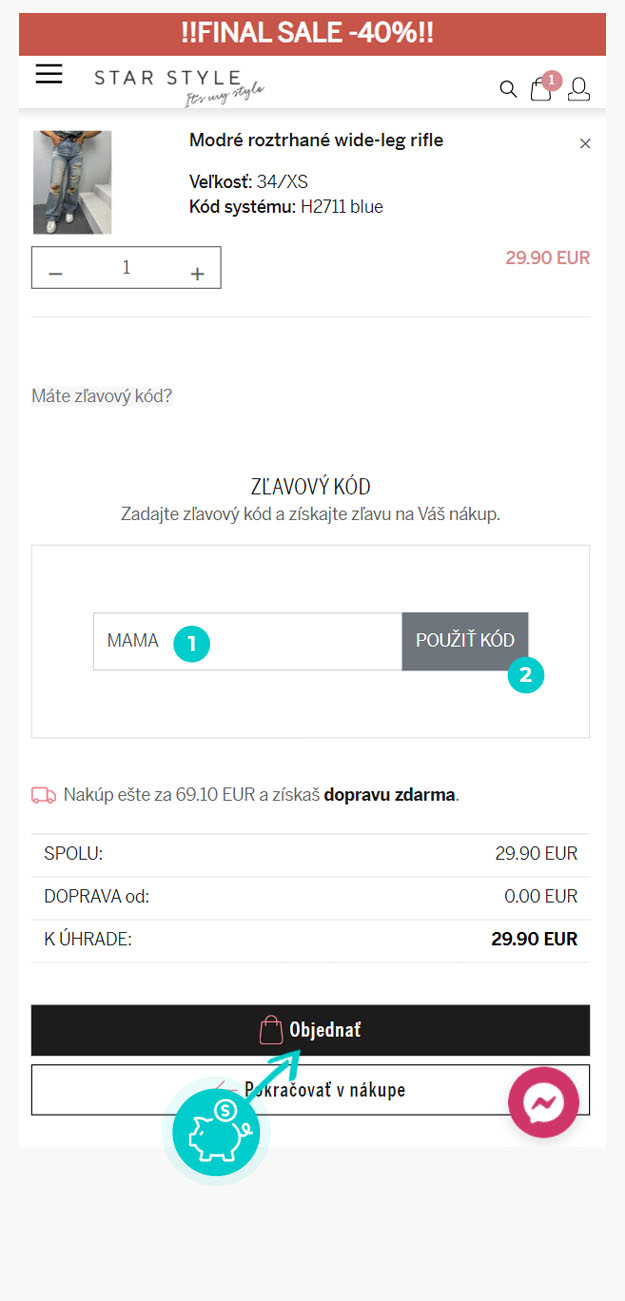Remove the wide-leg rifle from cart
The height and width of the screenshot is (1301, 625).
click(585, 144)
